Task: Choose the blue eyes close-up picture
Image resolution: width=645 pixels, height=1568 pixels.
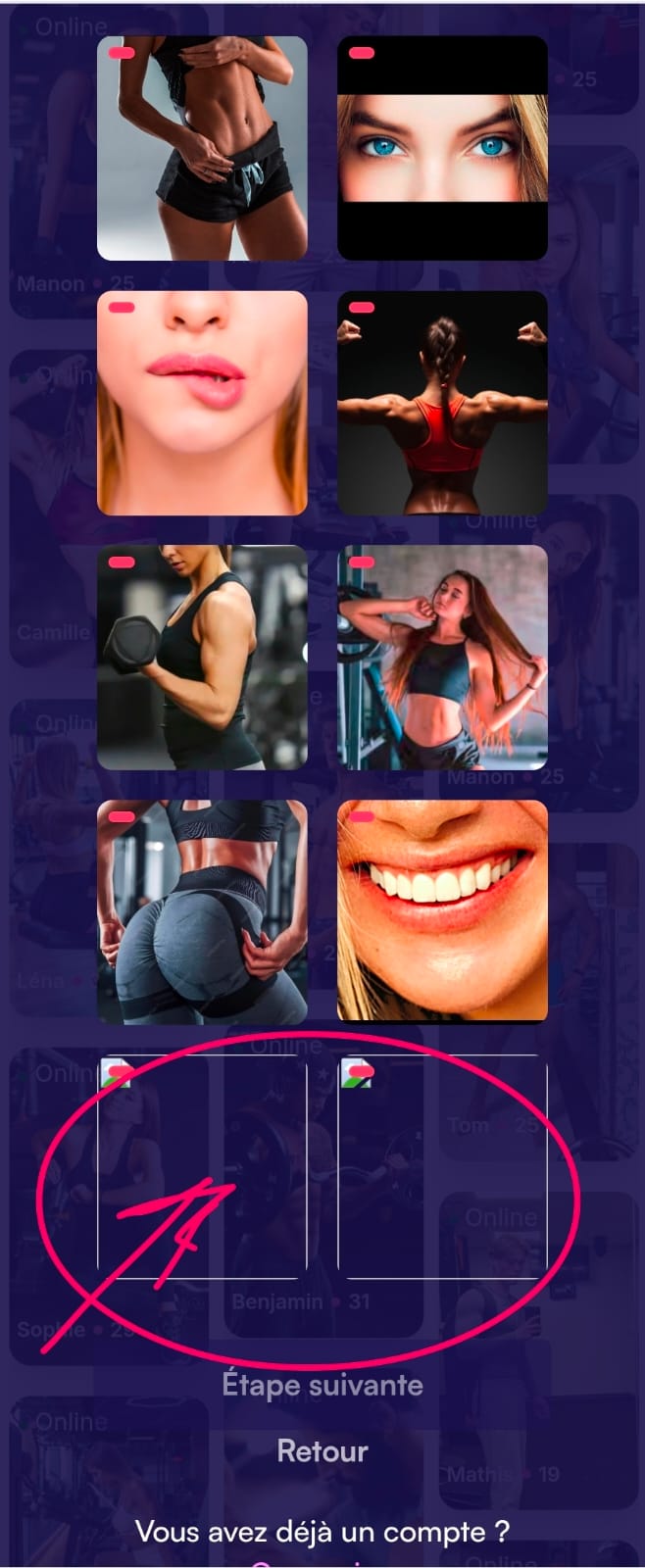Action: [442, 148]
